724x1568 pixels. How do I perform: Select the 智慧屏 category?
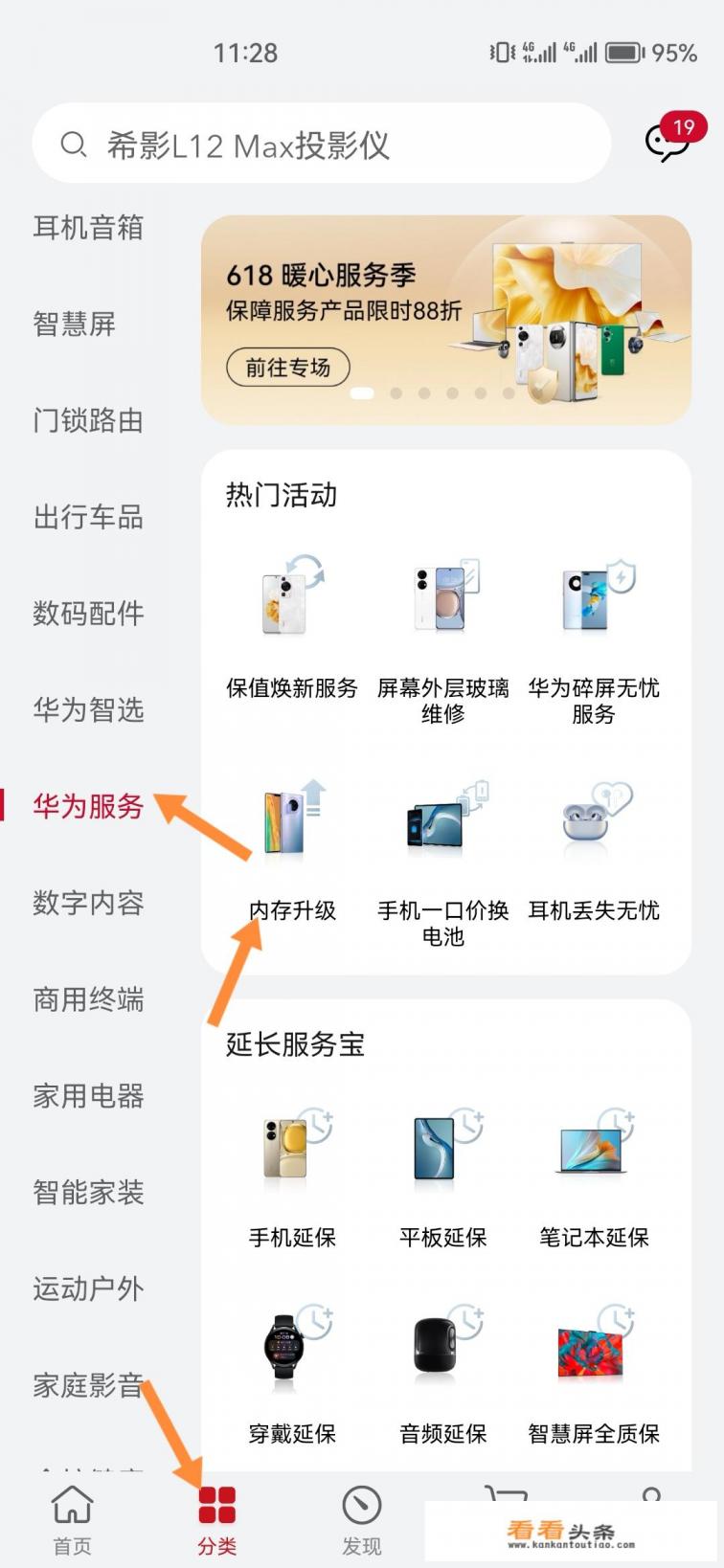point(75,324)
